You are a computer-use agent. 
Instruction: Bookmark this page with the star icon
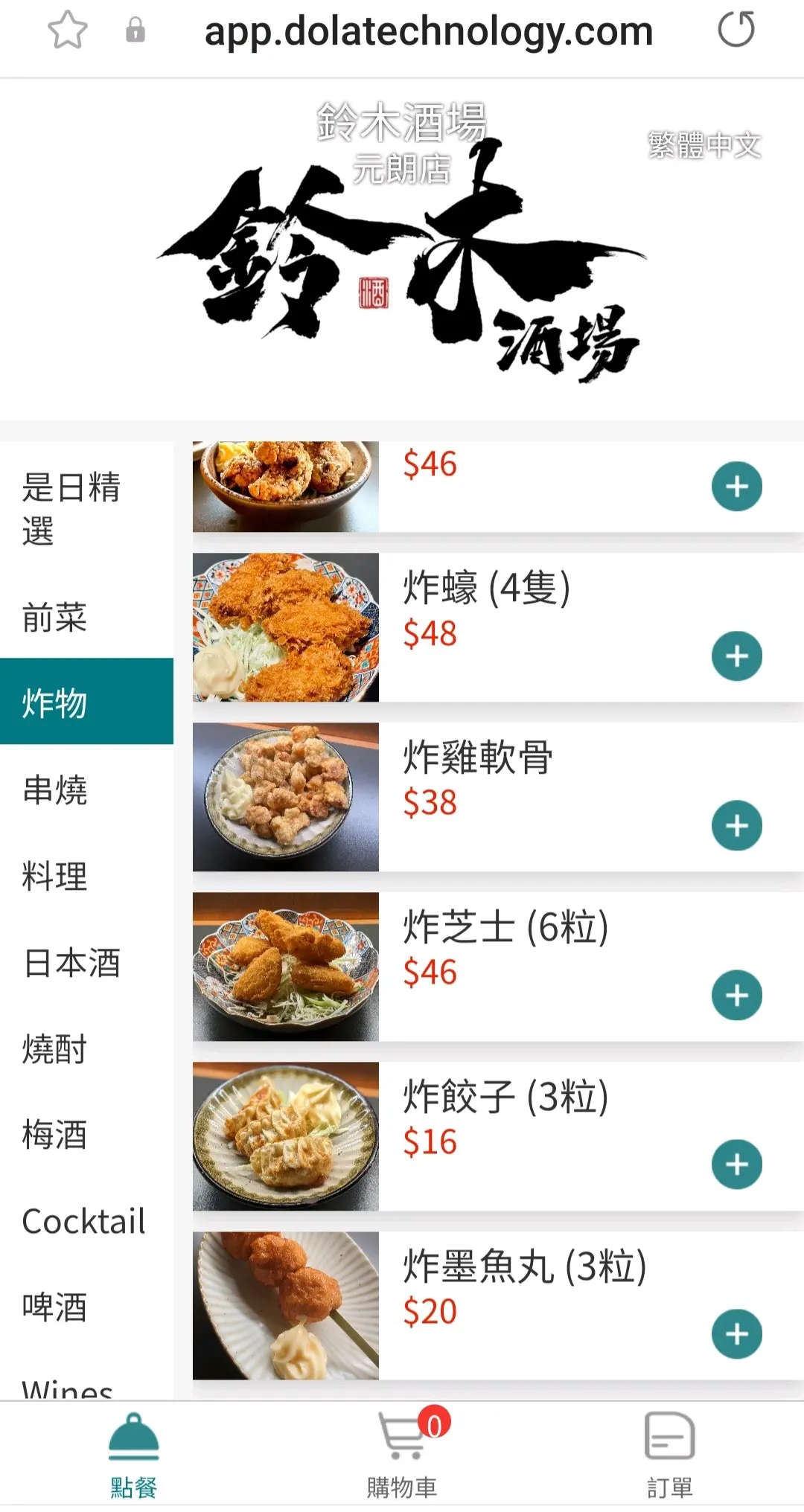point(68,31)
